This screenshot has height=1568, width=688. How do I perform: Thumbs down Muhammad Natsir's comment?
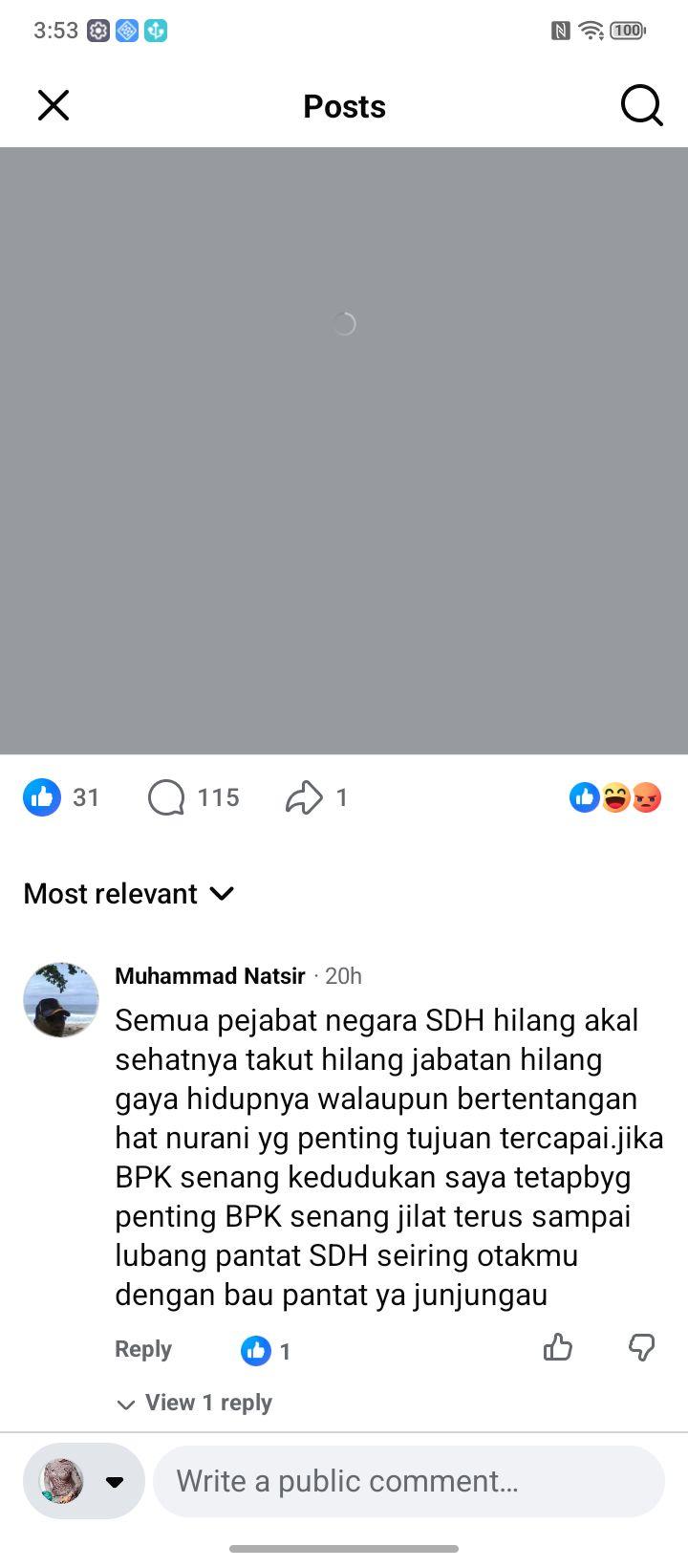click(x=642, y=1348)
